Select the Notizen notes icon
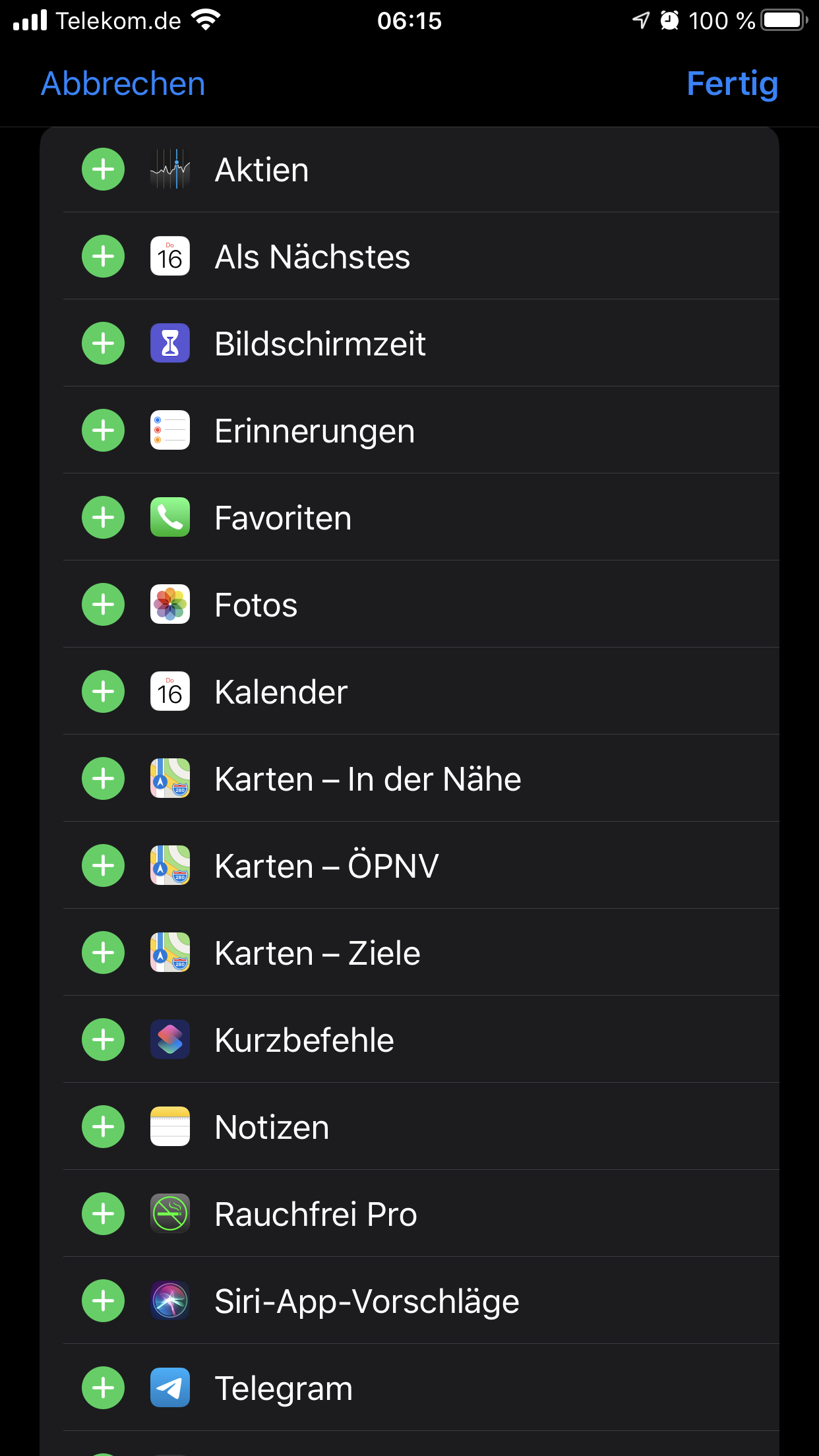Screen dimensions: 819x1456 [x=169, y=1127]
